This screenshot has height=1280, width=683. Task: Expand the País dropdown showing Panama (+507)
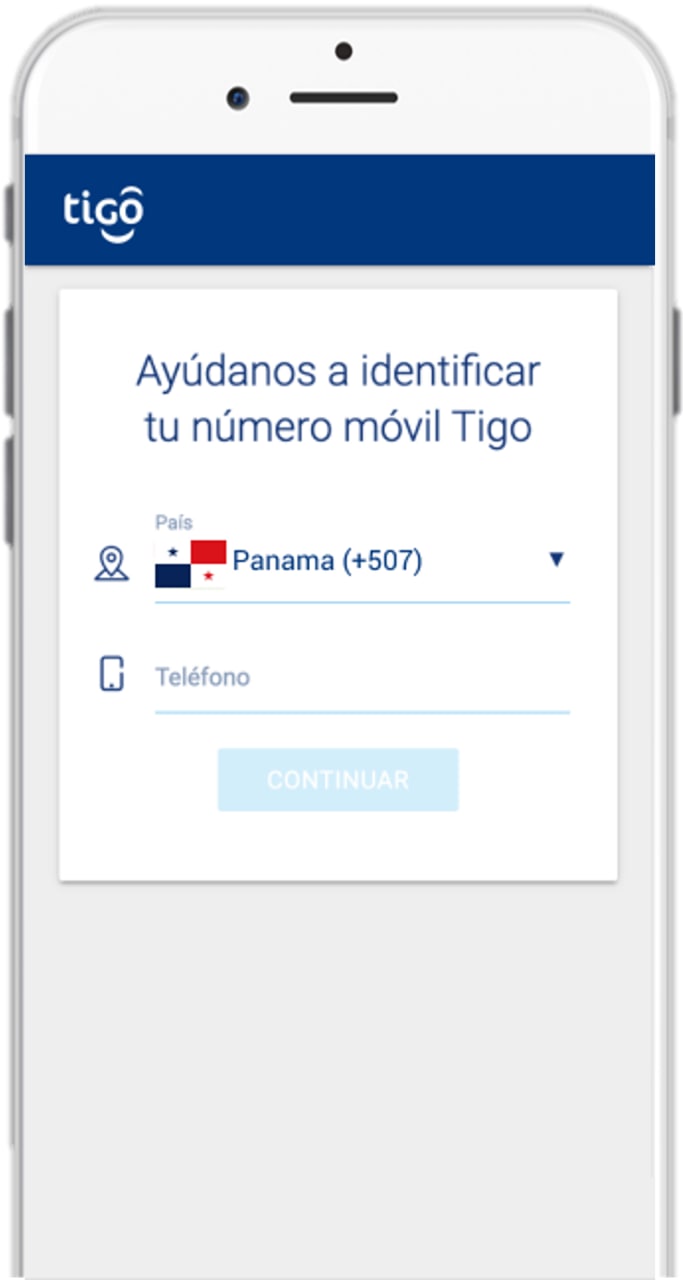[x=362, y=562]
